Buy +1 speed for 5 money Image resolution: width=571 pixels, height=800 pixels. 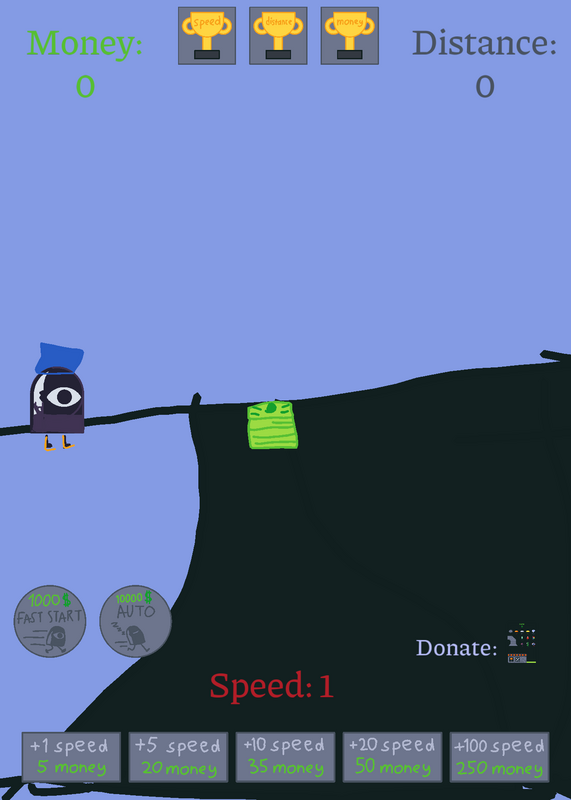(x=71, y=757)
